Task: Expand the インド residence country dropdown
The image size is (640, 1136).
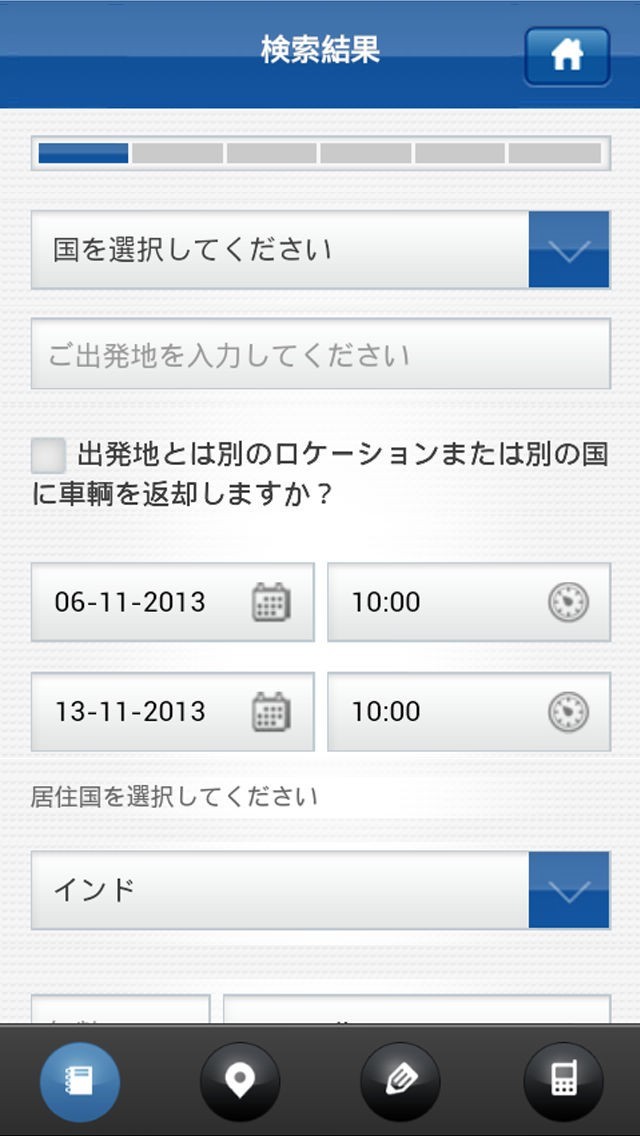Action: (320, 890)
